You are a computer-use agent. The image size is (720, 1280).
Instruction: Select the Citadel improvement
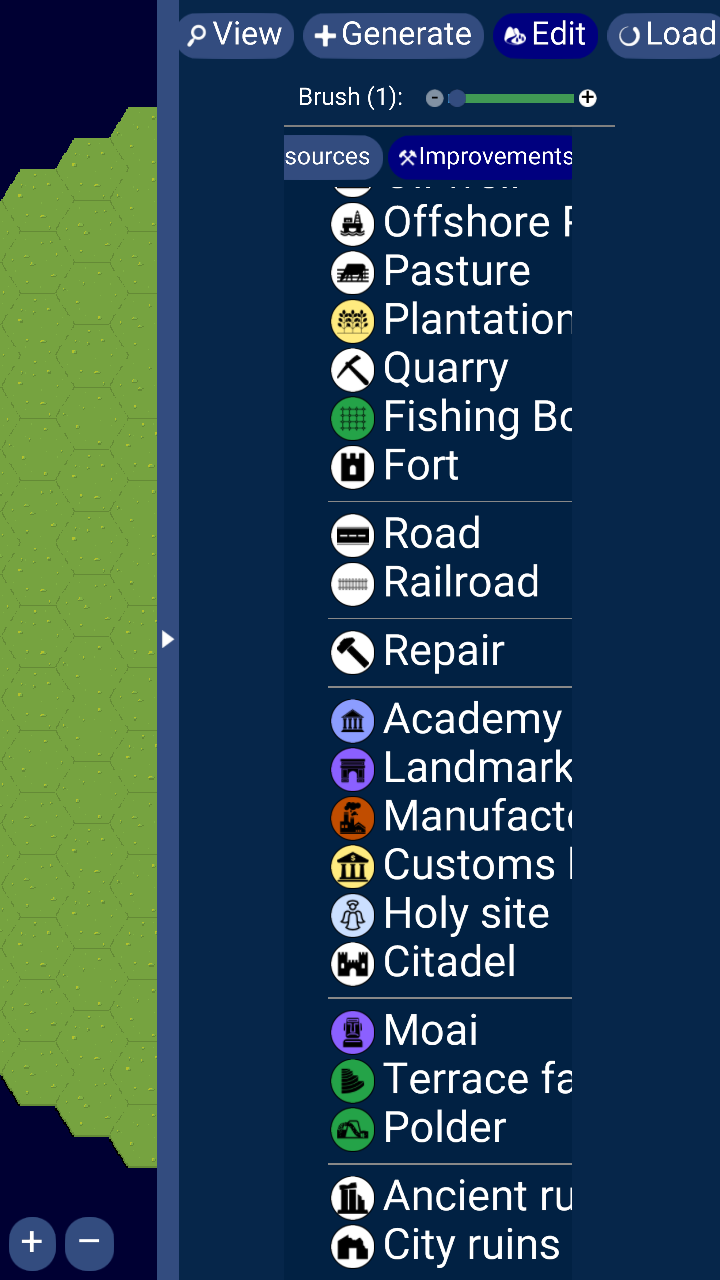(424, 963)
